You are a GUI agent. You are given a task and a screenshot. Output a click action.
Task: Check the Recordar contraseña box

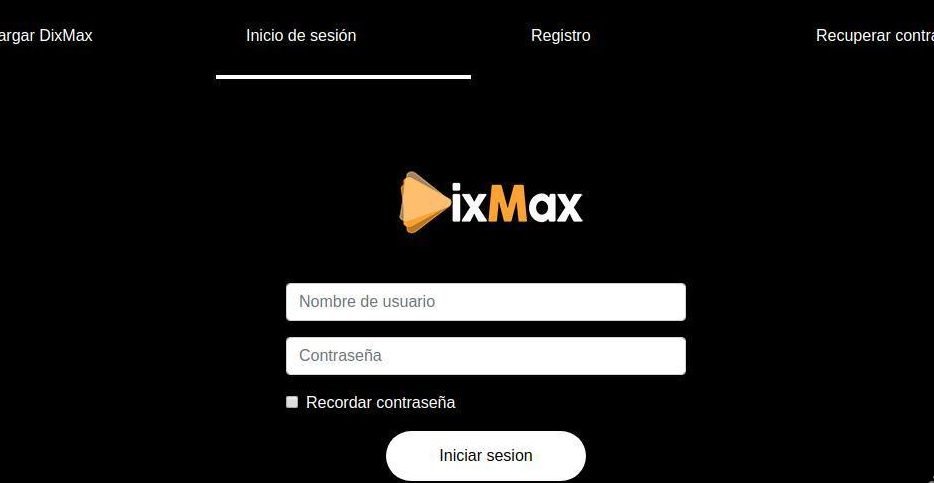292,402
